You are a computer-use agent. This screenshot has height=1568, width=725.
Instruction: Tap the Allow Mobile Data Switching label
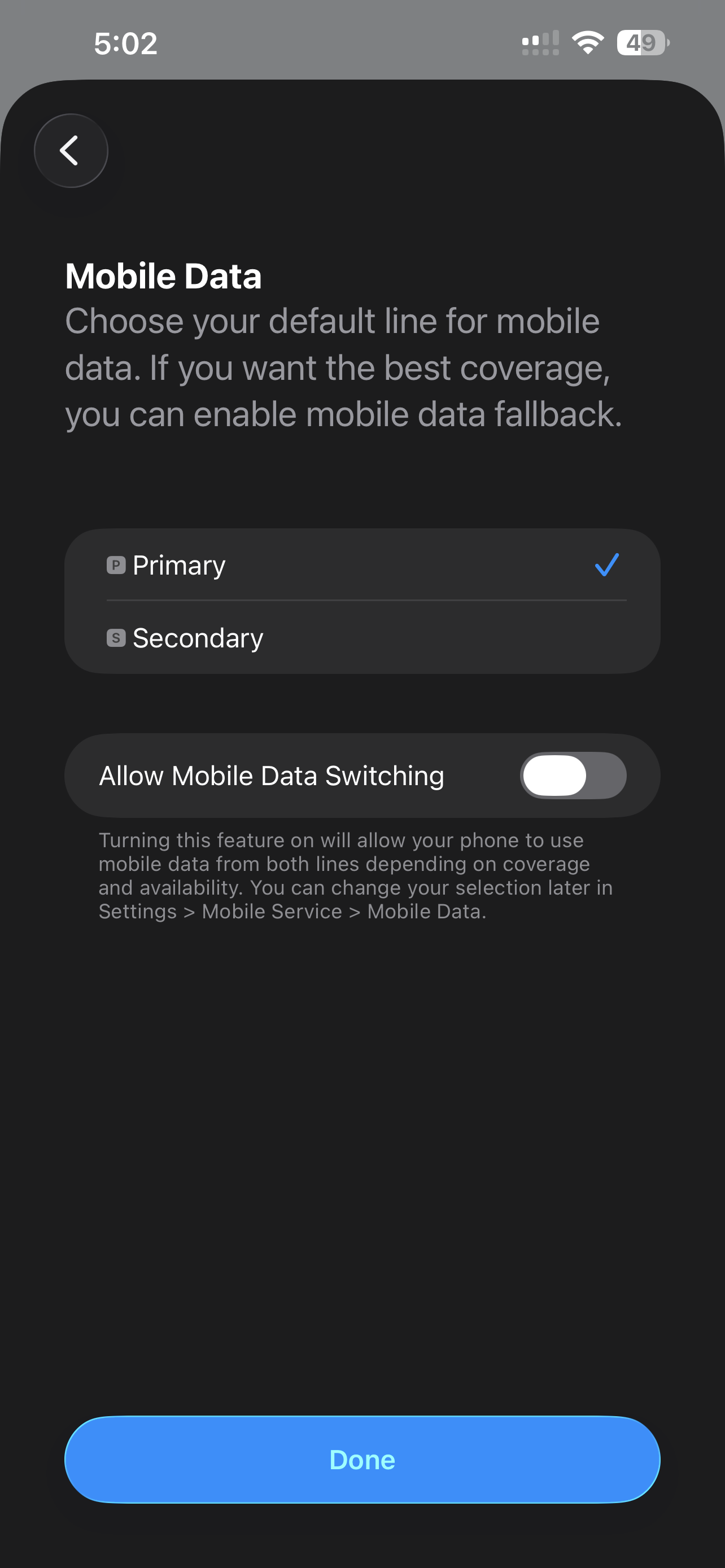click(x=272, y=775)
